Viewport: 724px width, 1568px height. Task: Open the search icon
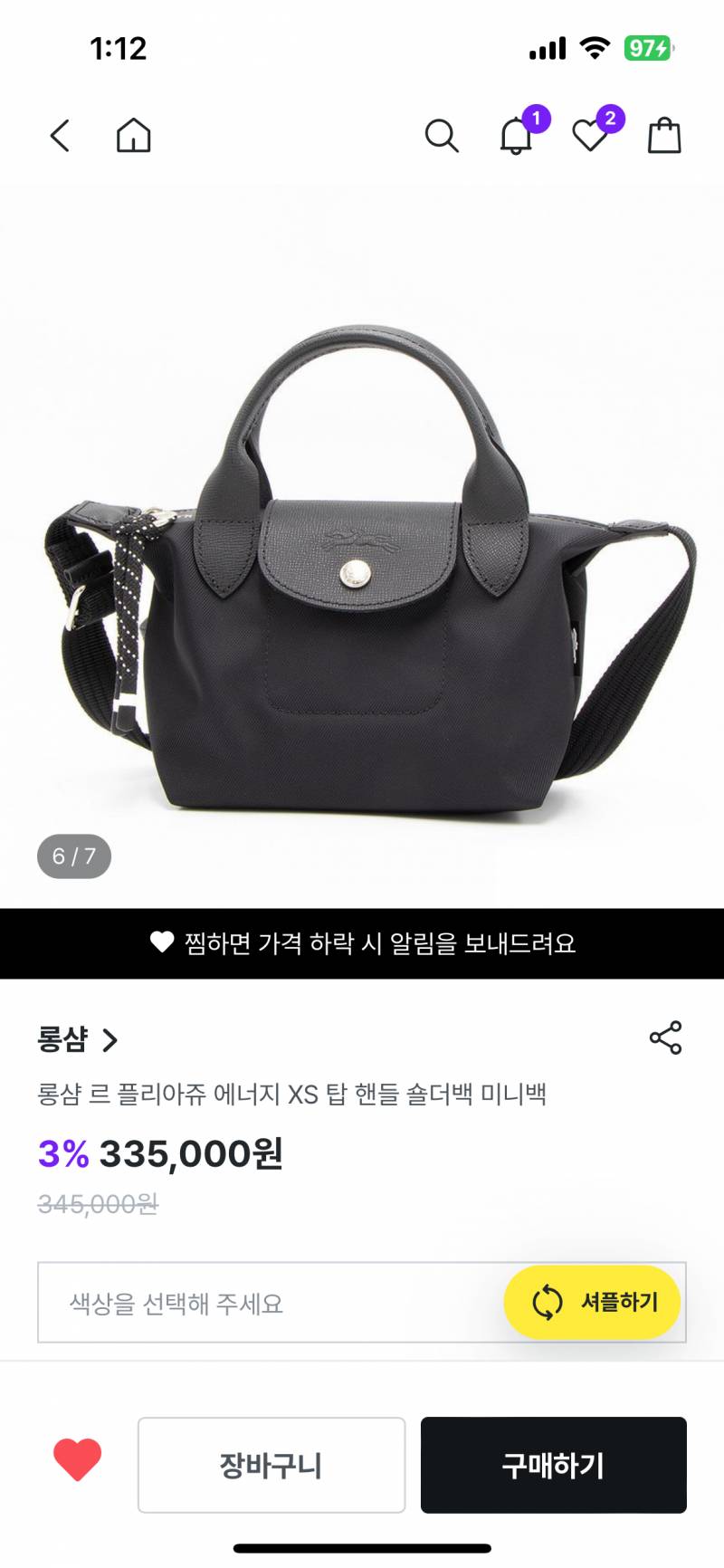pyautogui.click(x=442, y=136)
